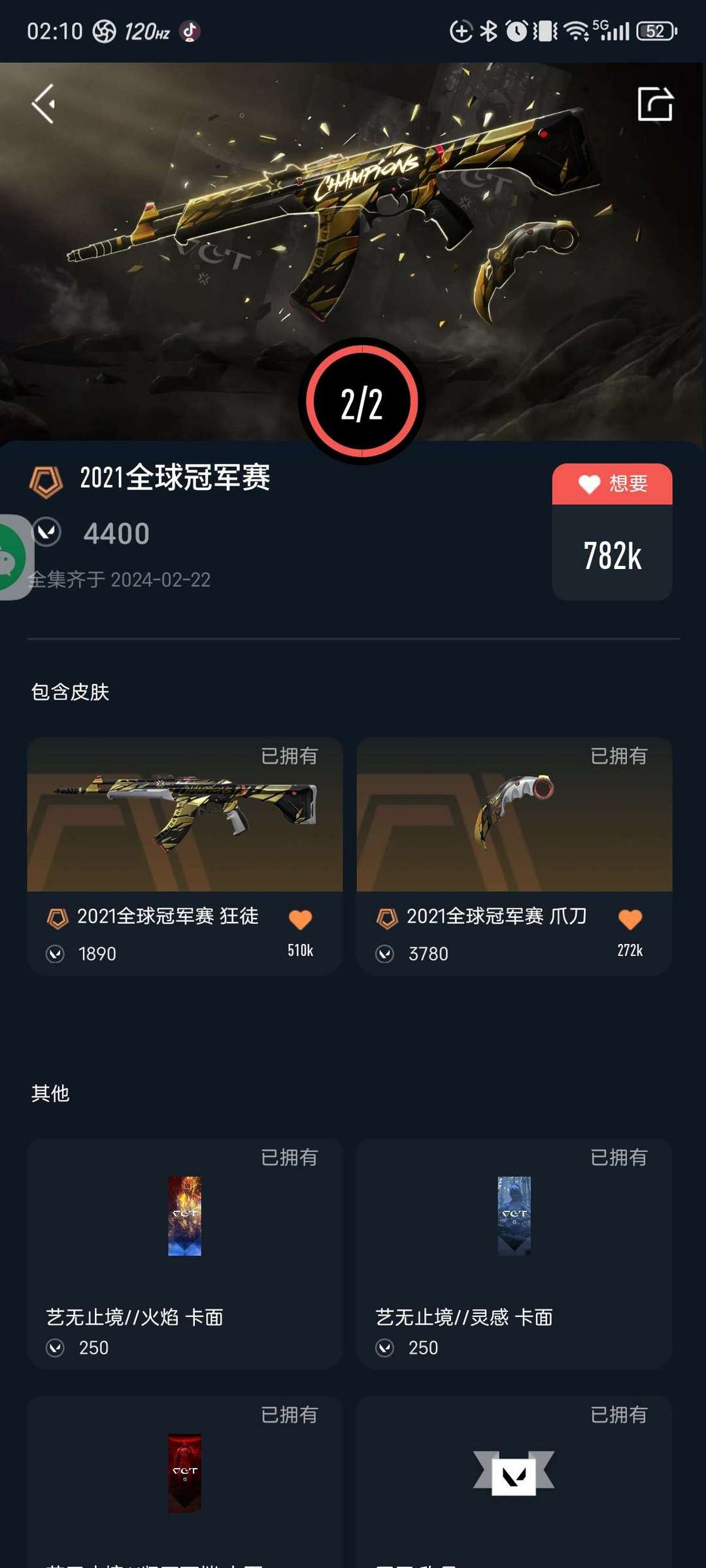Go back using the top-left arrow
Viewport: 706px width, 1568px height.
pyautogui.click(x=43, y=104)
